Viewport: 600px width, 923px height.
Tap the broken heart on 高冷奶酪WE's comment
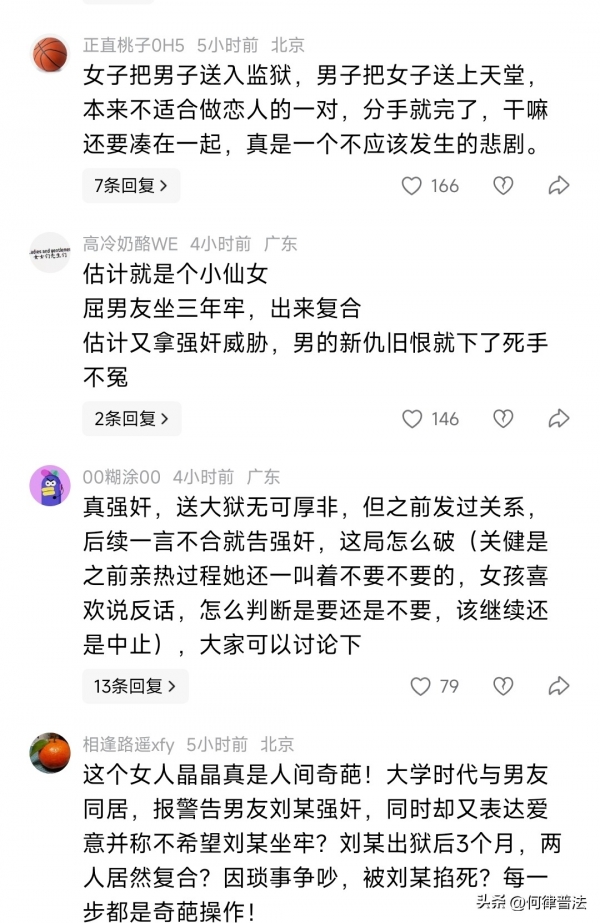pyautogui.click(x=503, y=419)
